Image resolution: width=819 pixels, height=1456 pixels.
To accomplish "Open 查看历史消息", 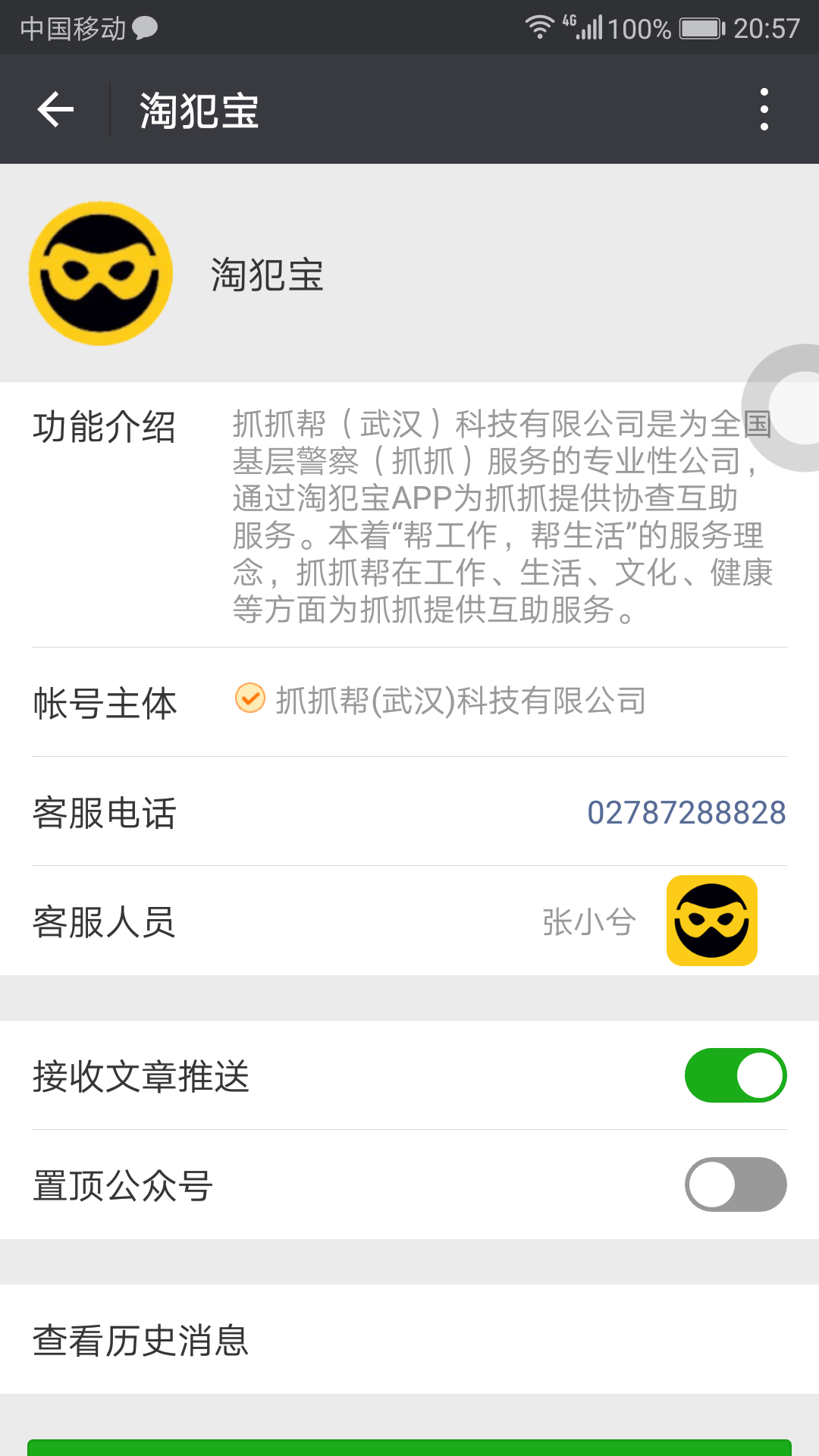I will click(409, 1339).
